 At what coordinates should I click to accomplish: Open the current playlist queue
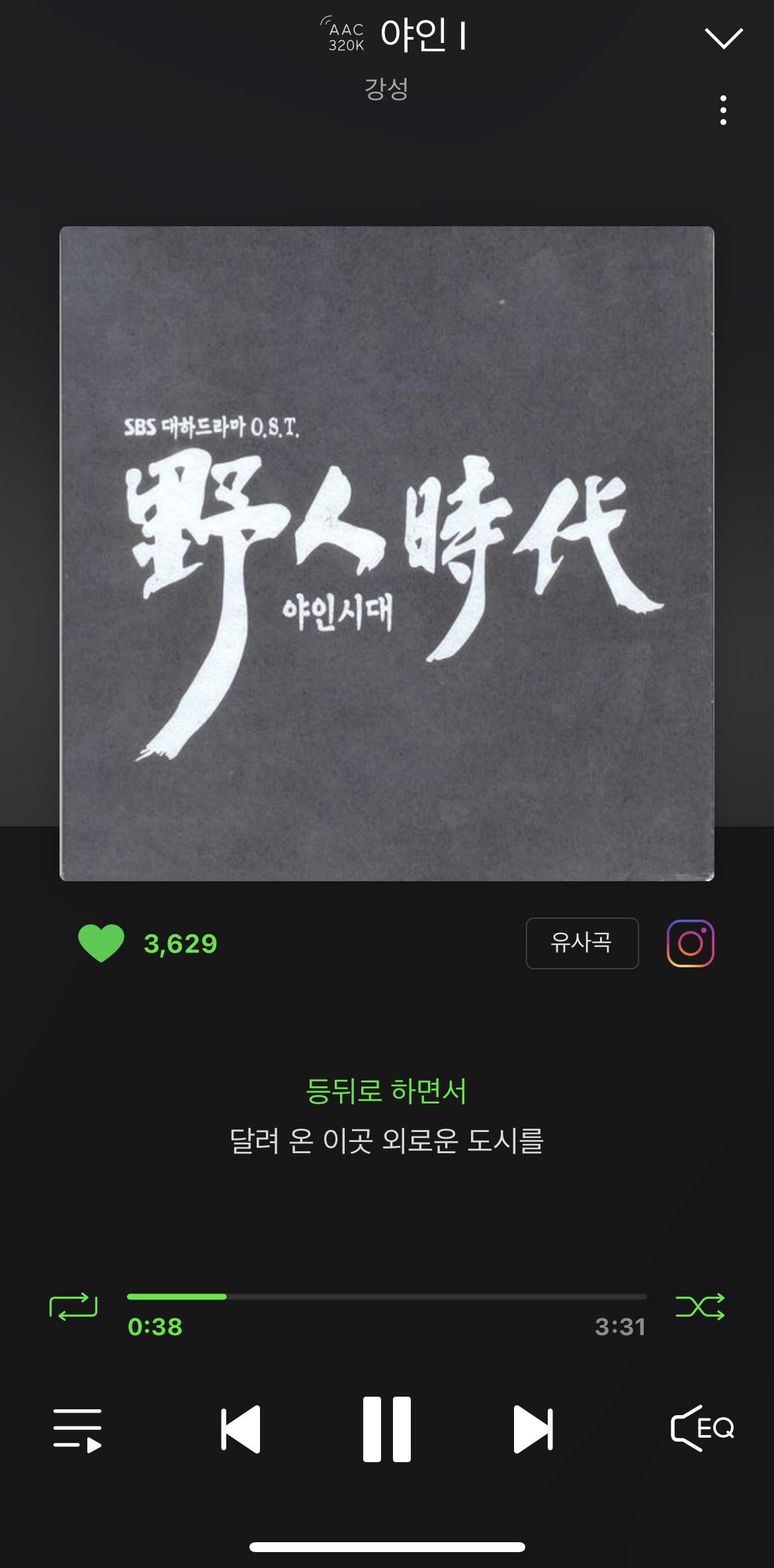[x=77, y=1430]
